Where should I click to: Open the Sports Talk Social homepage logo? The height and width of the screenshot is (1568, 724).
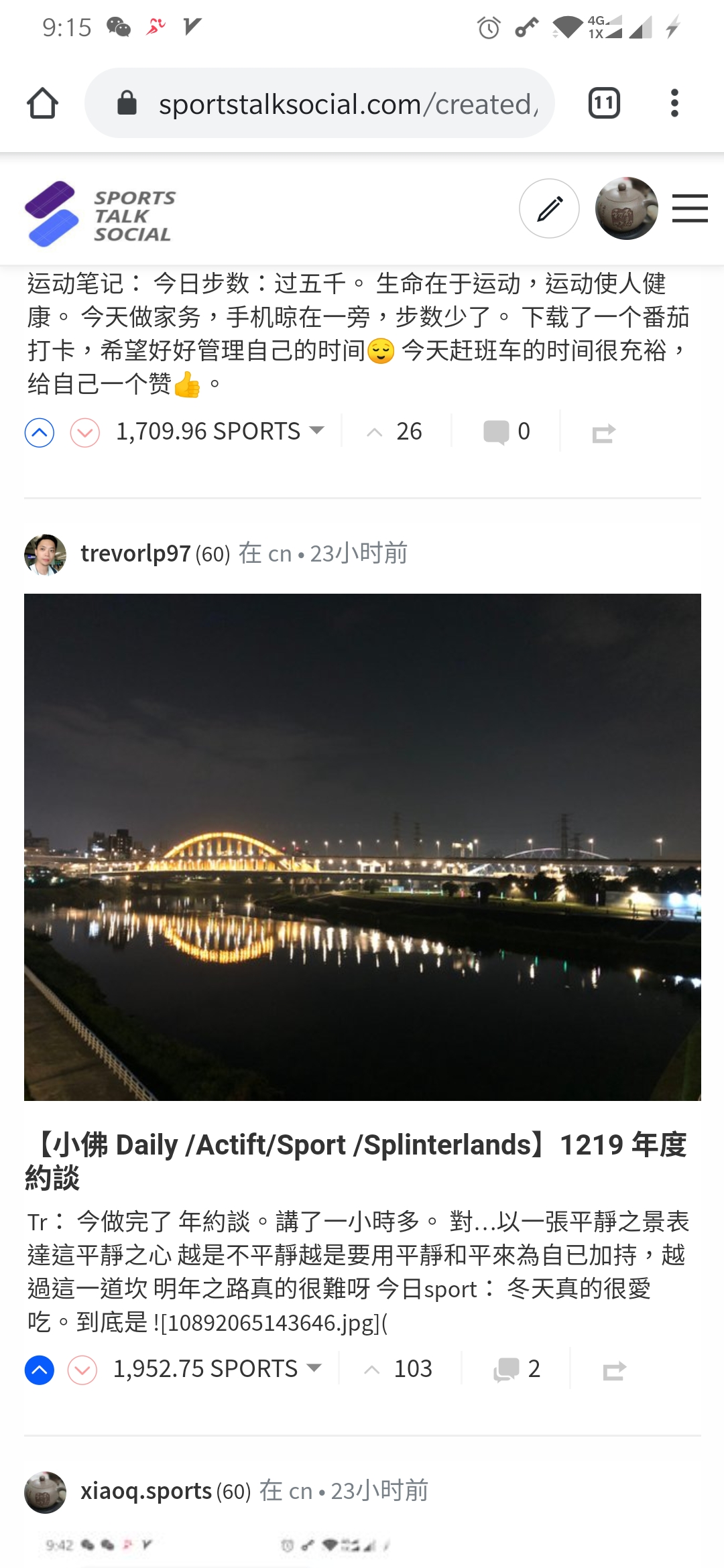[99, 214]
